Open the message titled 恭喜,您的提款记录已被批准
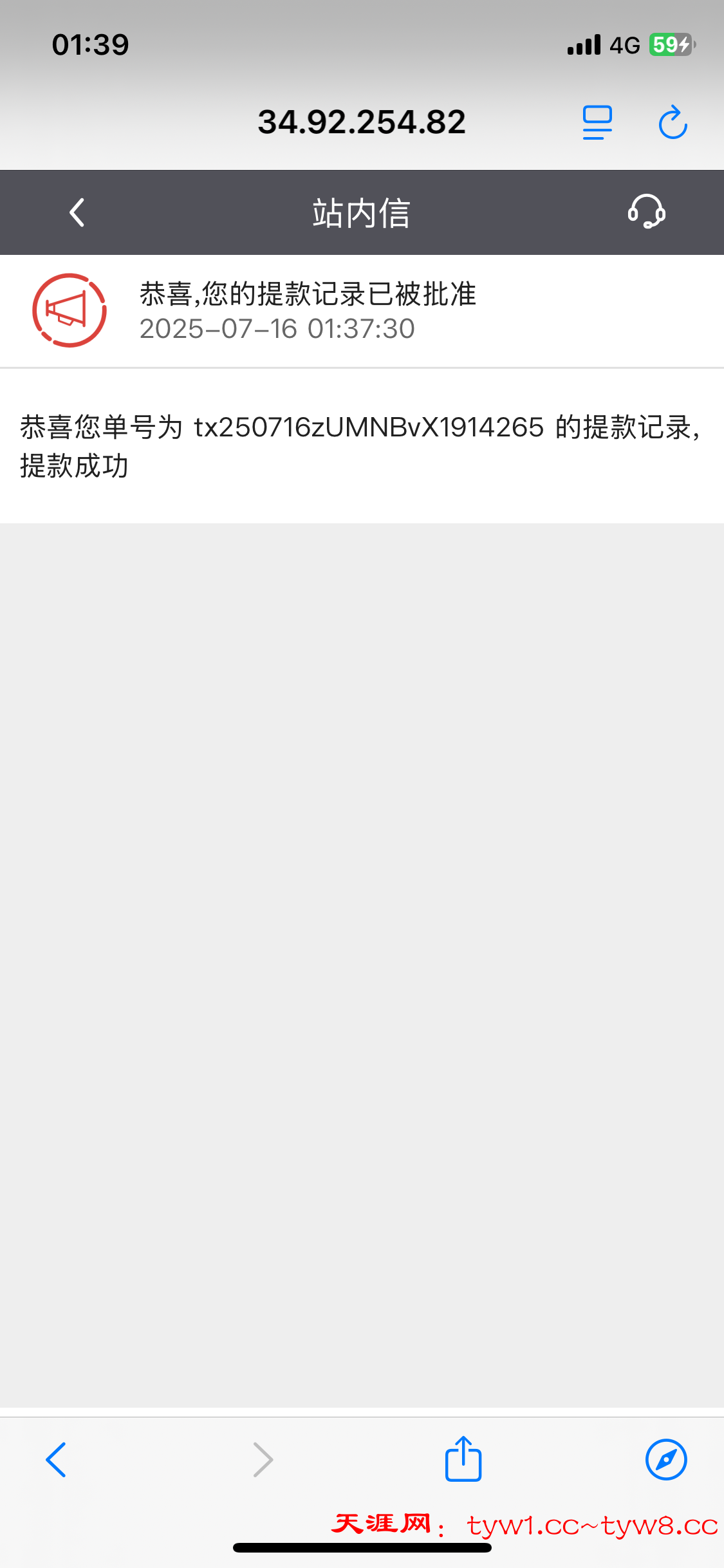 309,295
